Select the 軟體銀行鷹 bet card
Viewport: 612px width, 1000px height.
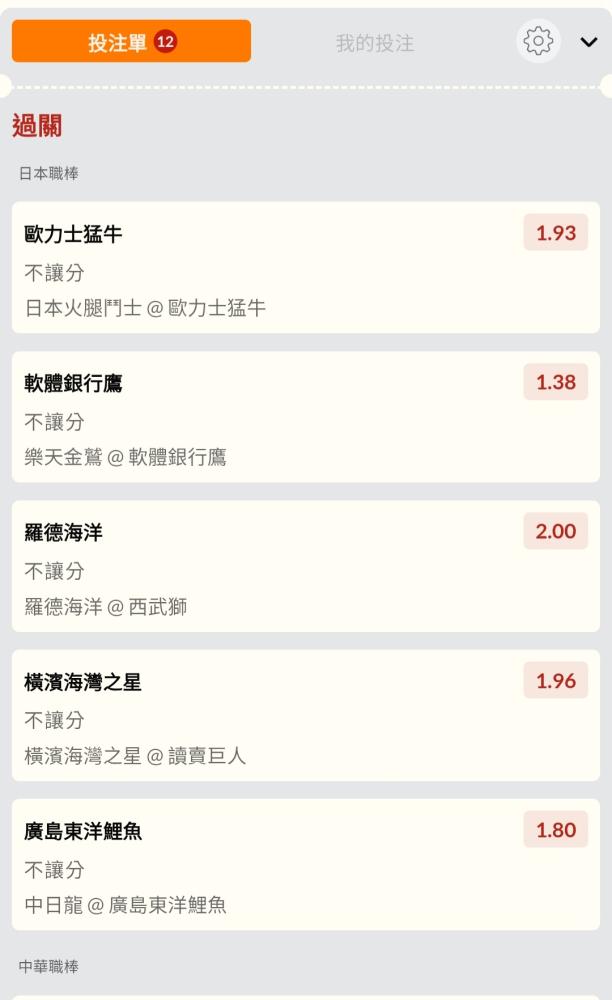click(306, 417)
